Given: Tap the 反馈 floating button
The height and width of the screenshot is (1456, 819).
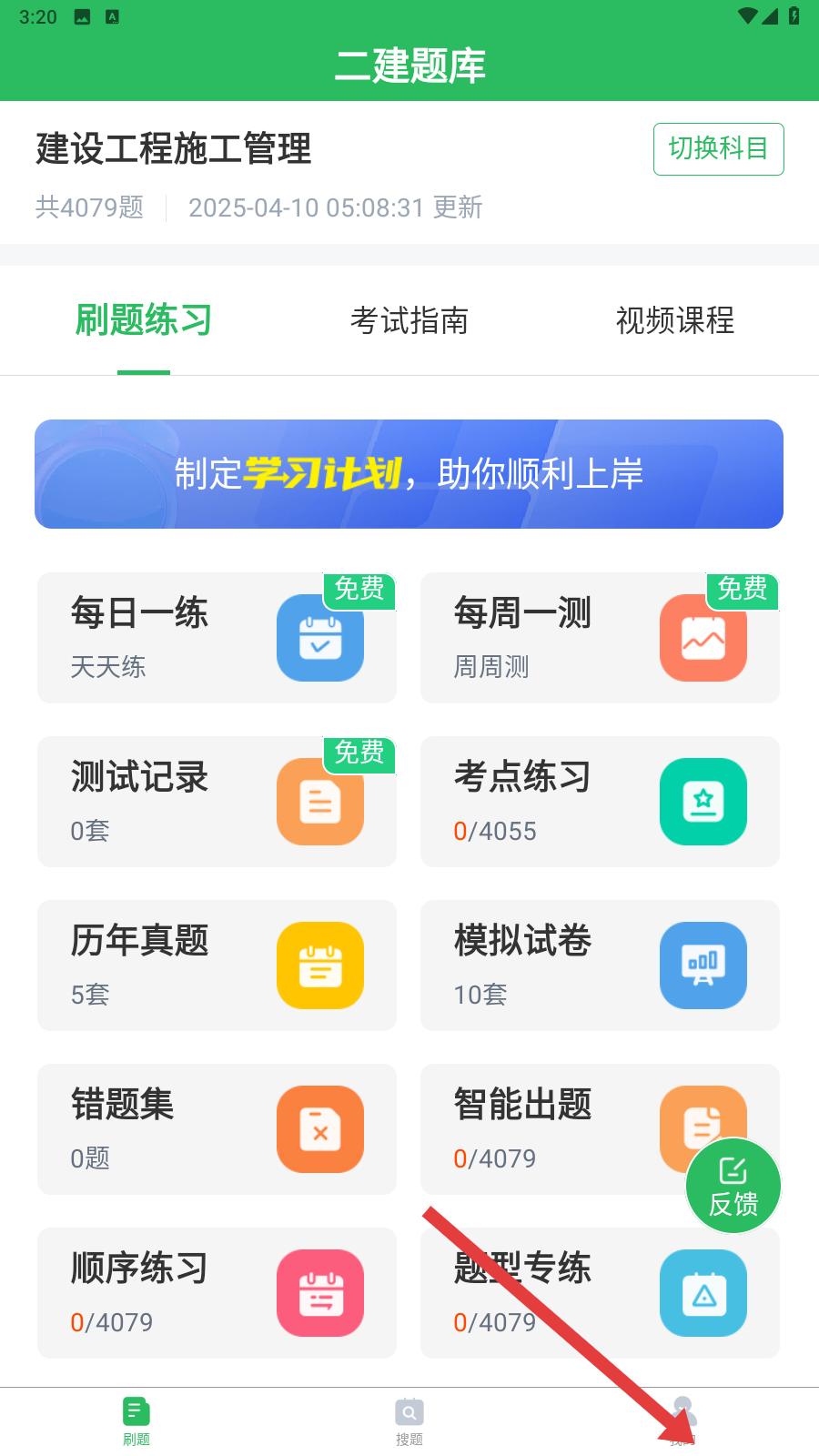Looking at the screenshot, I should (x=733, y=1186).
